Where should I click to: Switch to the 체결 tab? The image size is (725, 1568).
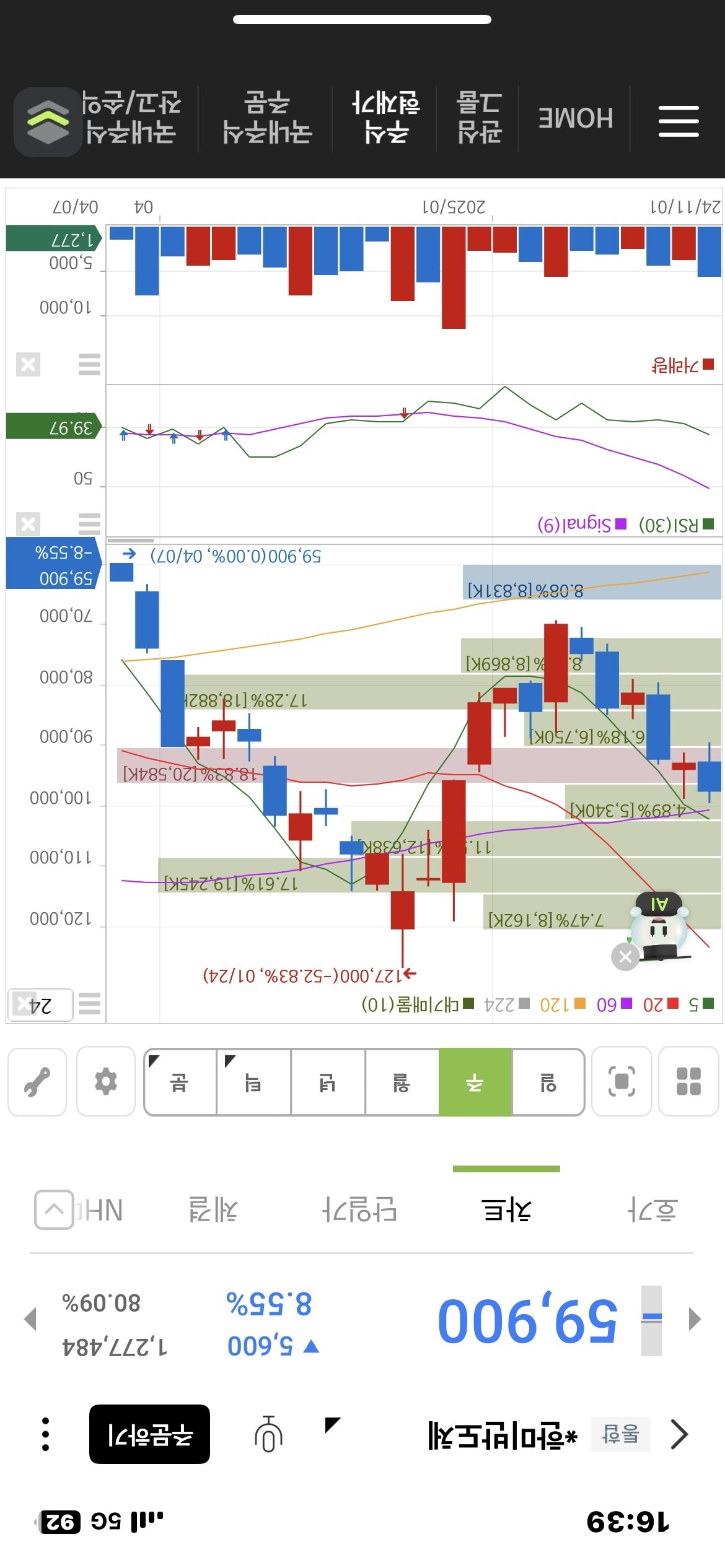point(213,1209)
